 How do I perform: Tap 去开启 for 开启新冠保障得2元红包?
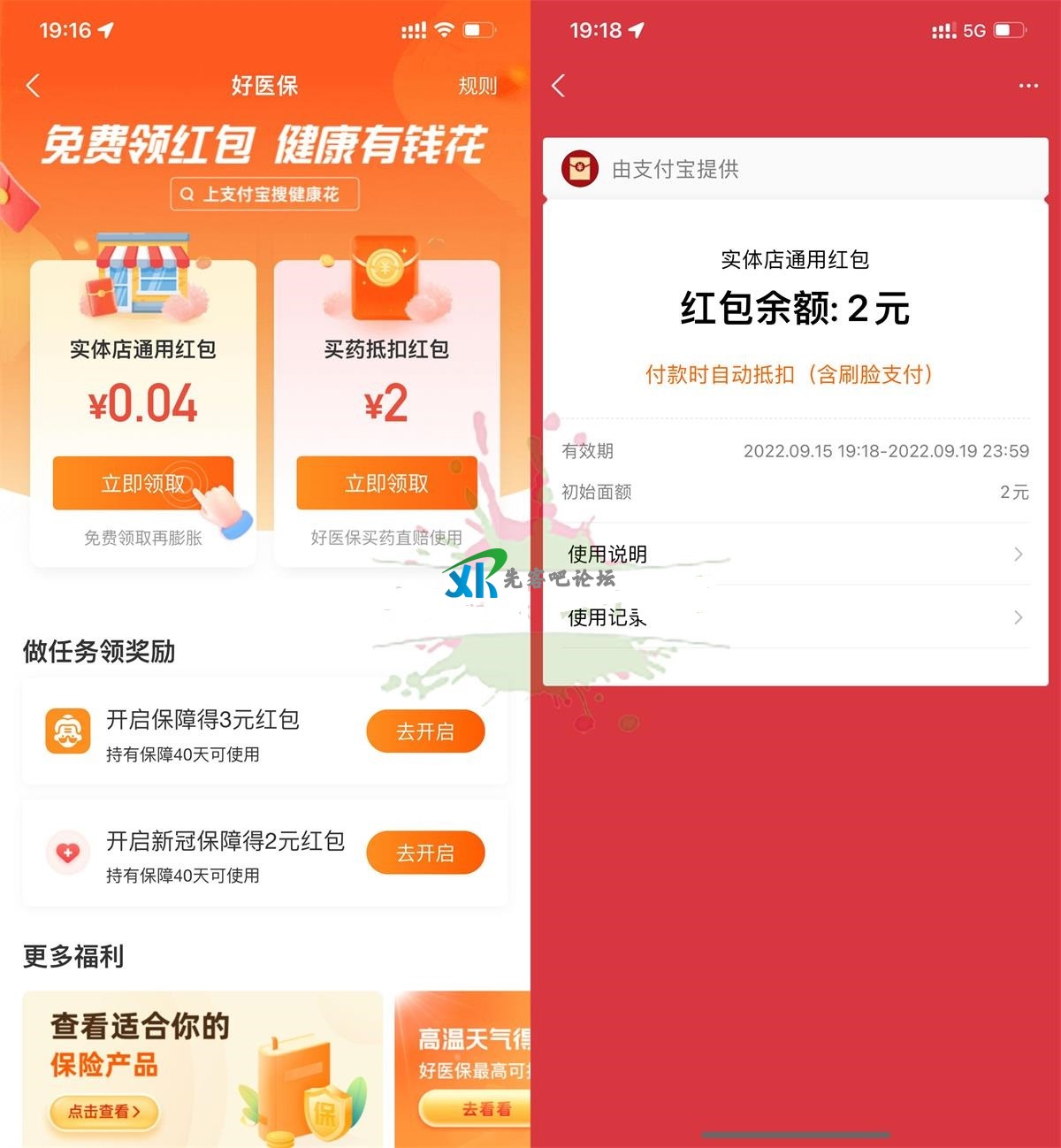(425, 853)
